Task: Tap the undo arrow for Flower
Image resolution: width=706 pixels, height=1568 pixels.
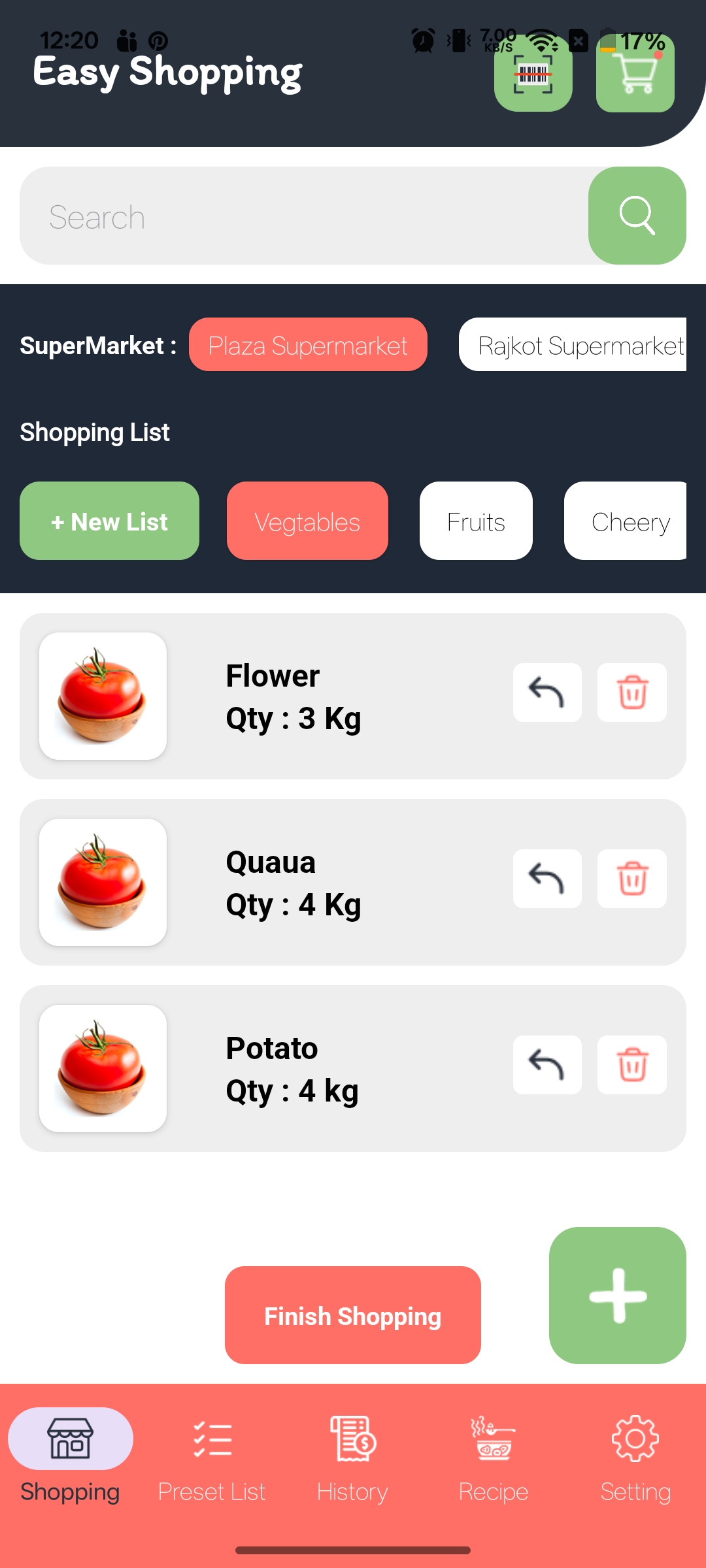Action: click(x=547, y=693)
